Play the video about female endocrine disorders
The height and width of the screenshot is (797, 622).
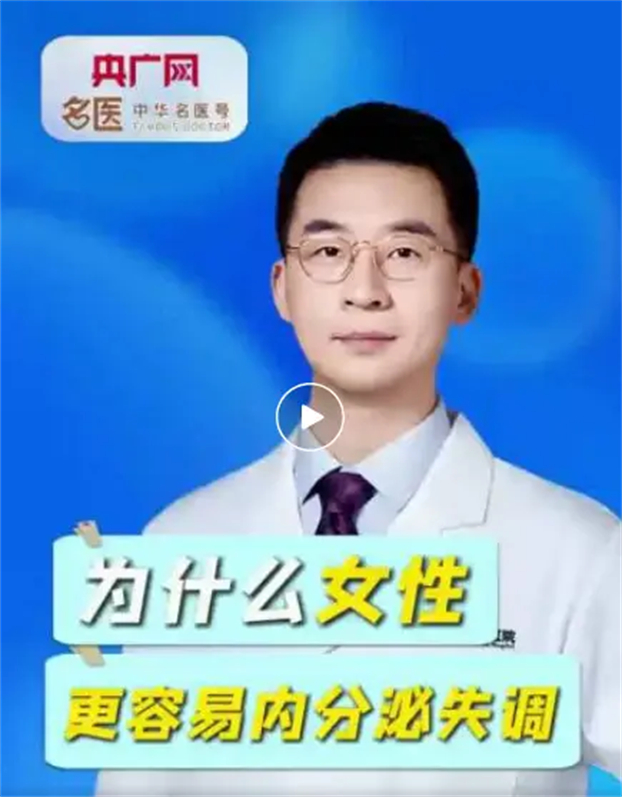point(310,417)
